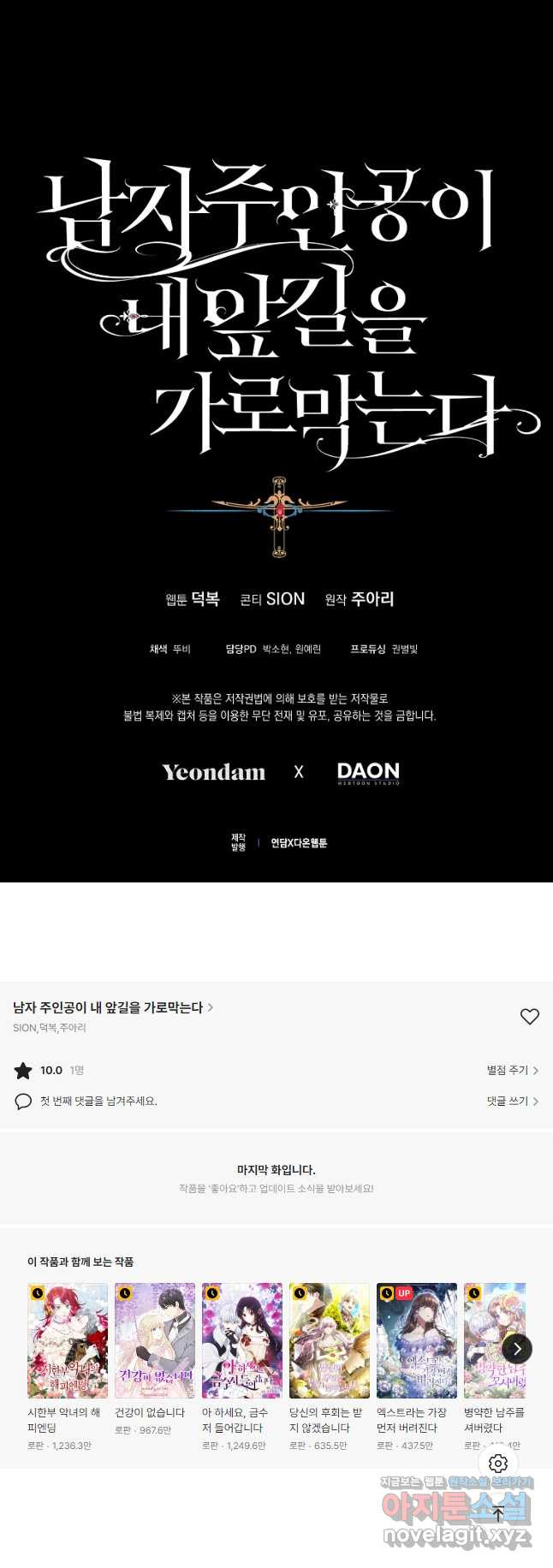Open the 건강이 없습니다 recommended webtoon
The image size is (553, 1568).
(x=155, y=1340)
